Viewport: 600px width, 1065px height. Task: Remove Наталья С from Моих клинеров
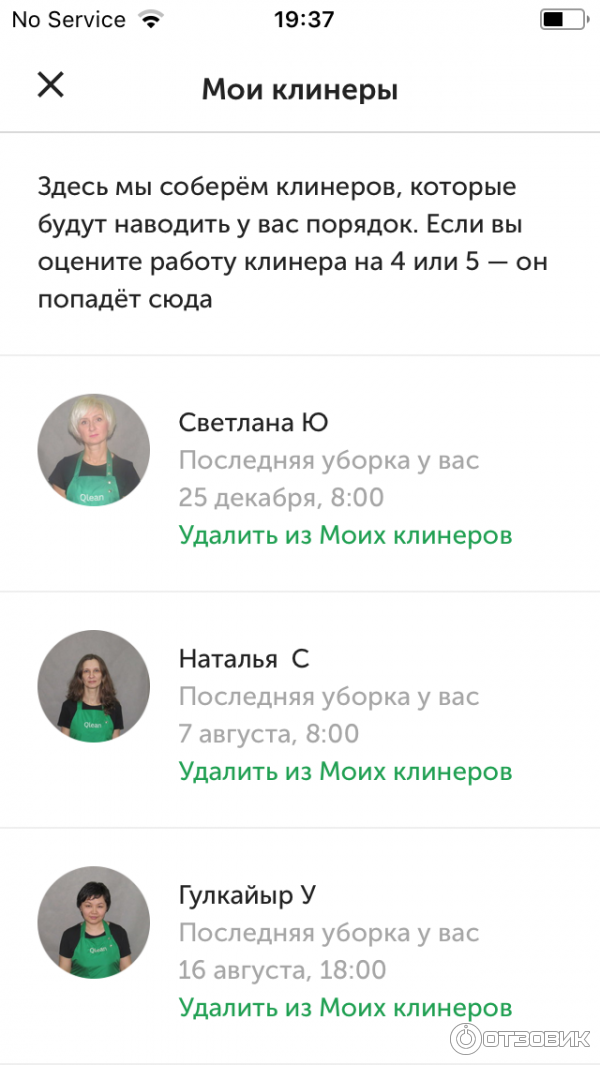345,771
